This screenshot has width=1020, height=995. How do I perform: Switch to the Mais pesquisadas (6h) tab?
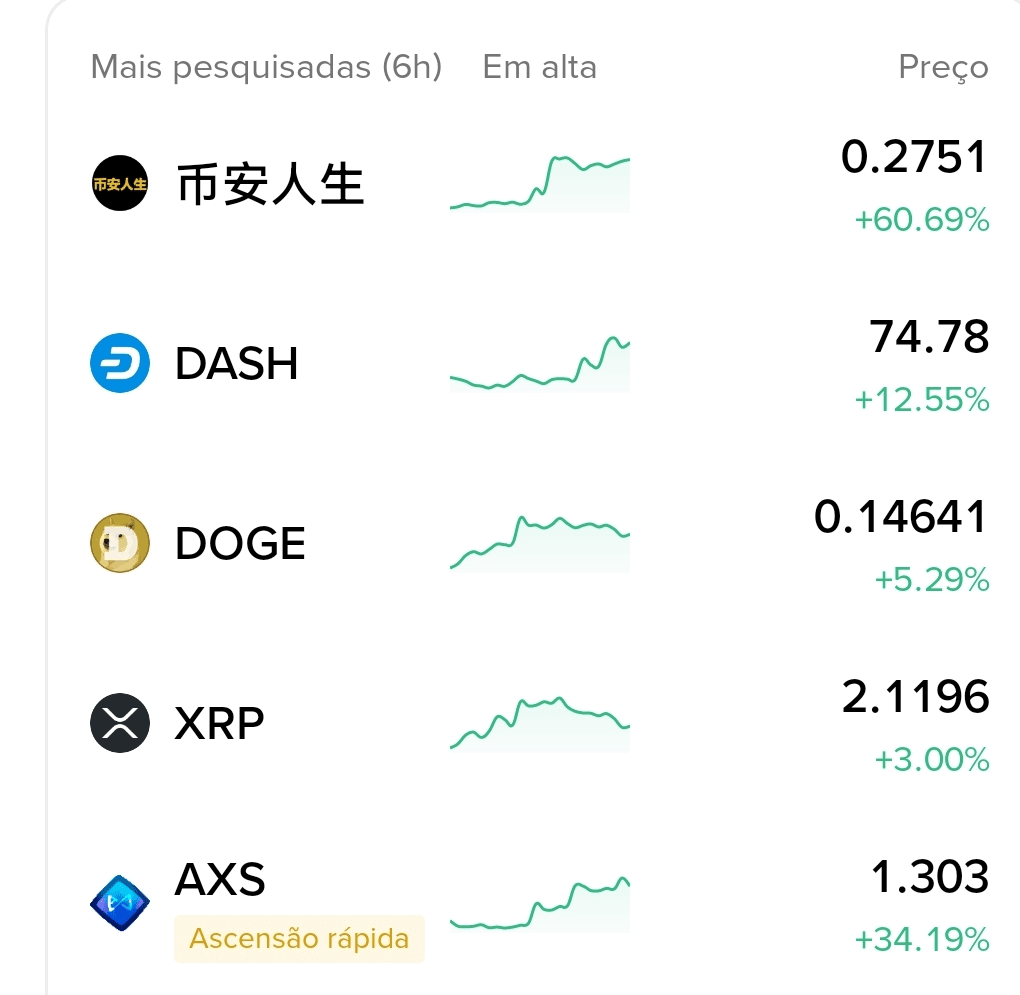pyautogui.click(x=266, y=68)
